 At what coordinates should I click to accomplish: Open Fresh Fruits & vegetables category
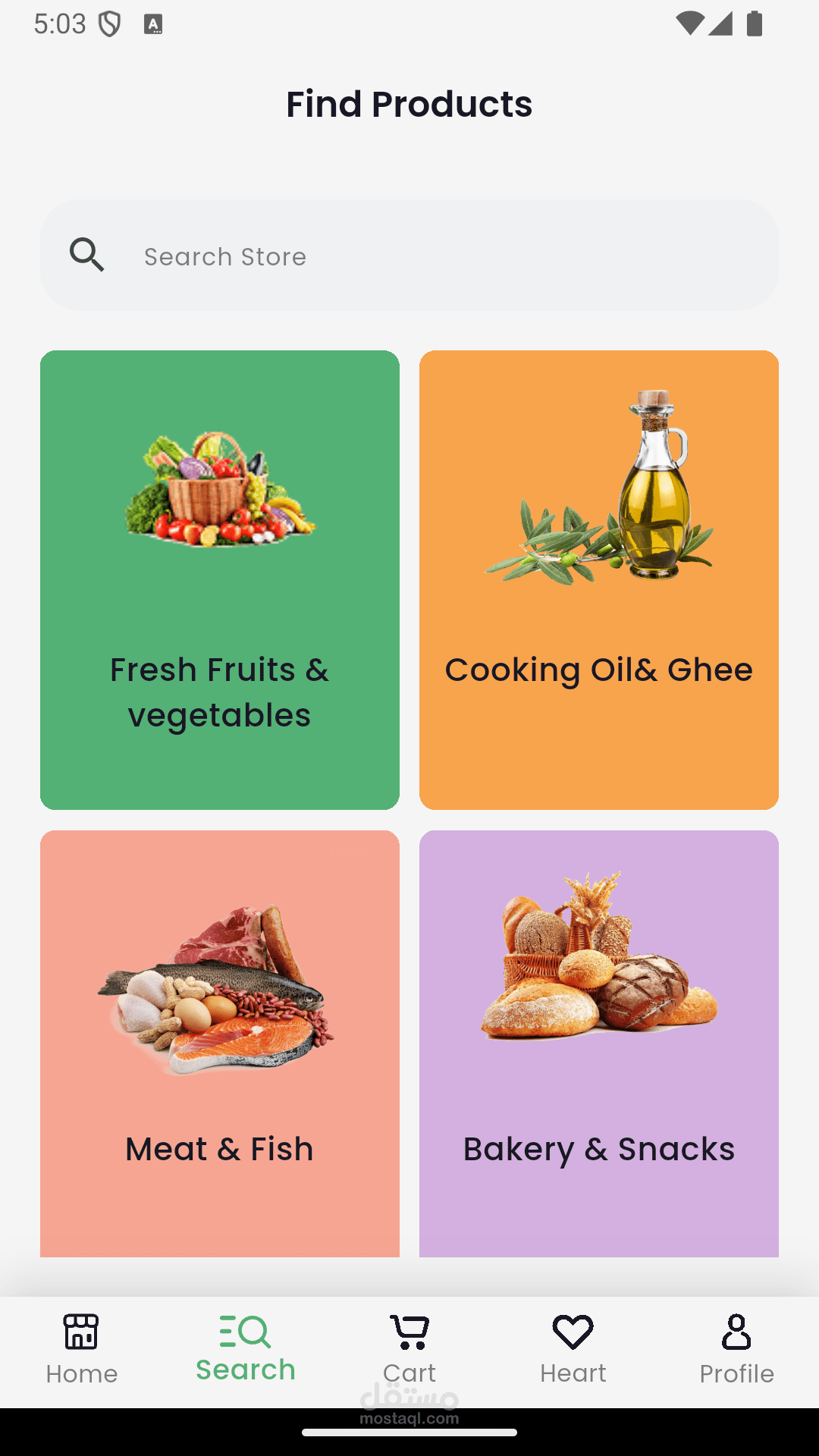click(x=220, y=579)
